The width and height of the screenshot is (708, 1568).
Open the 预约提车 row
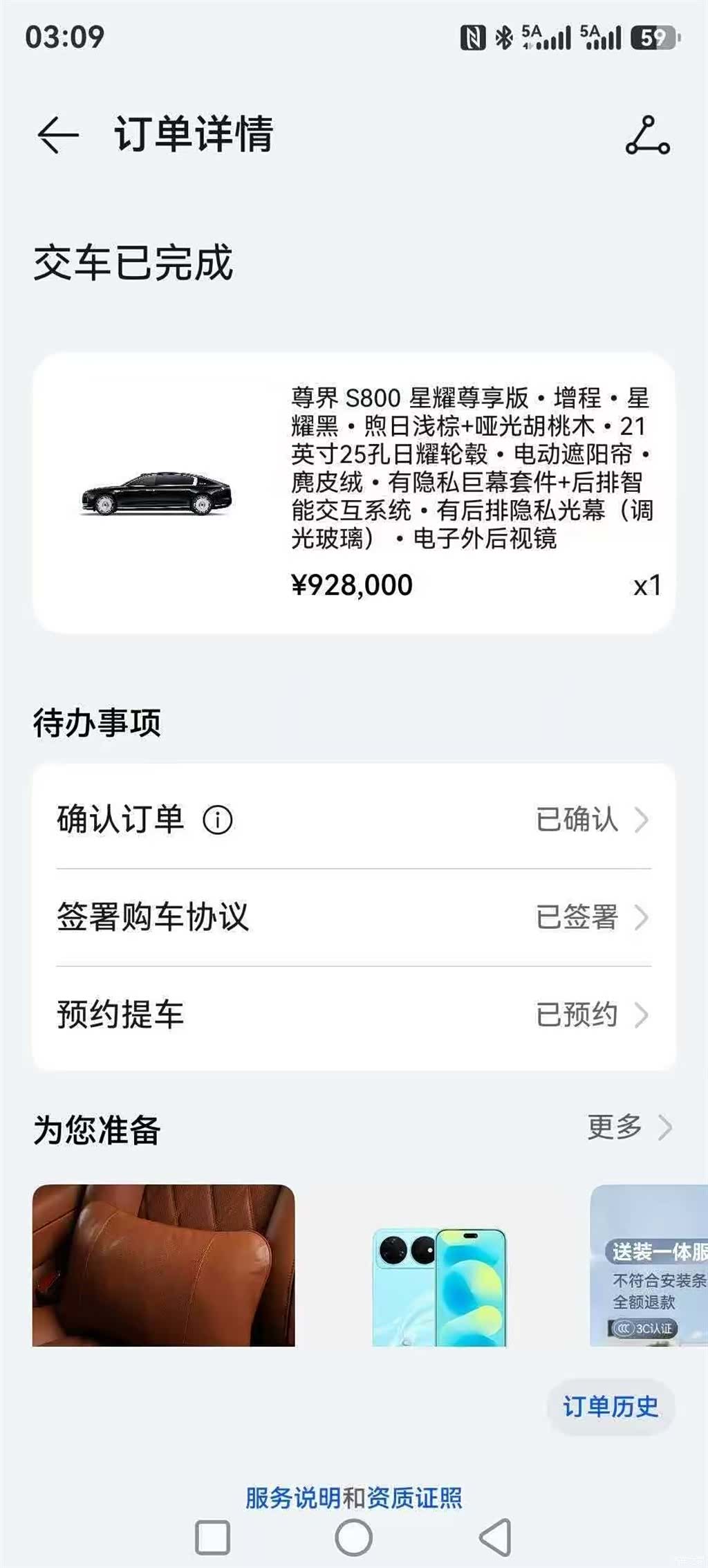(x=354, y=1015)
